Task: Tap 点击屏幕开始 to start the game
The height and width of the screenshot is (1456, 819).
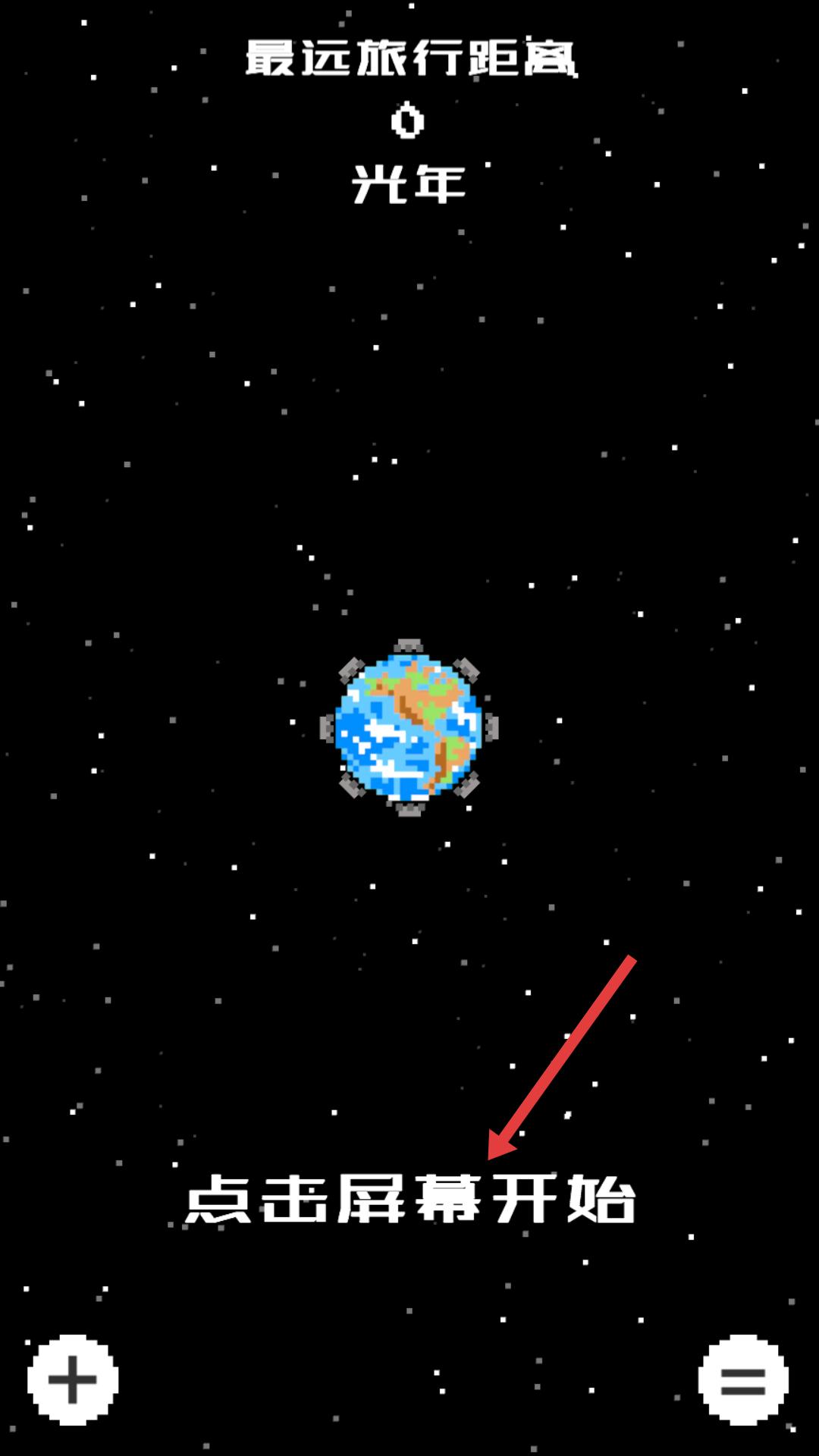Action: [409, 1199]
